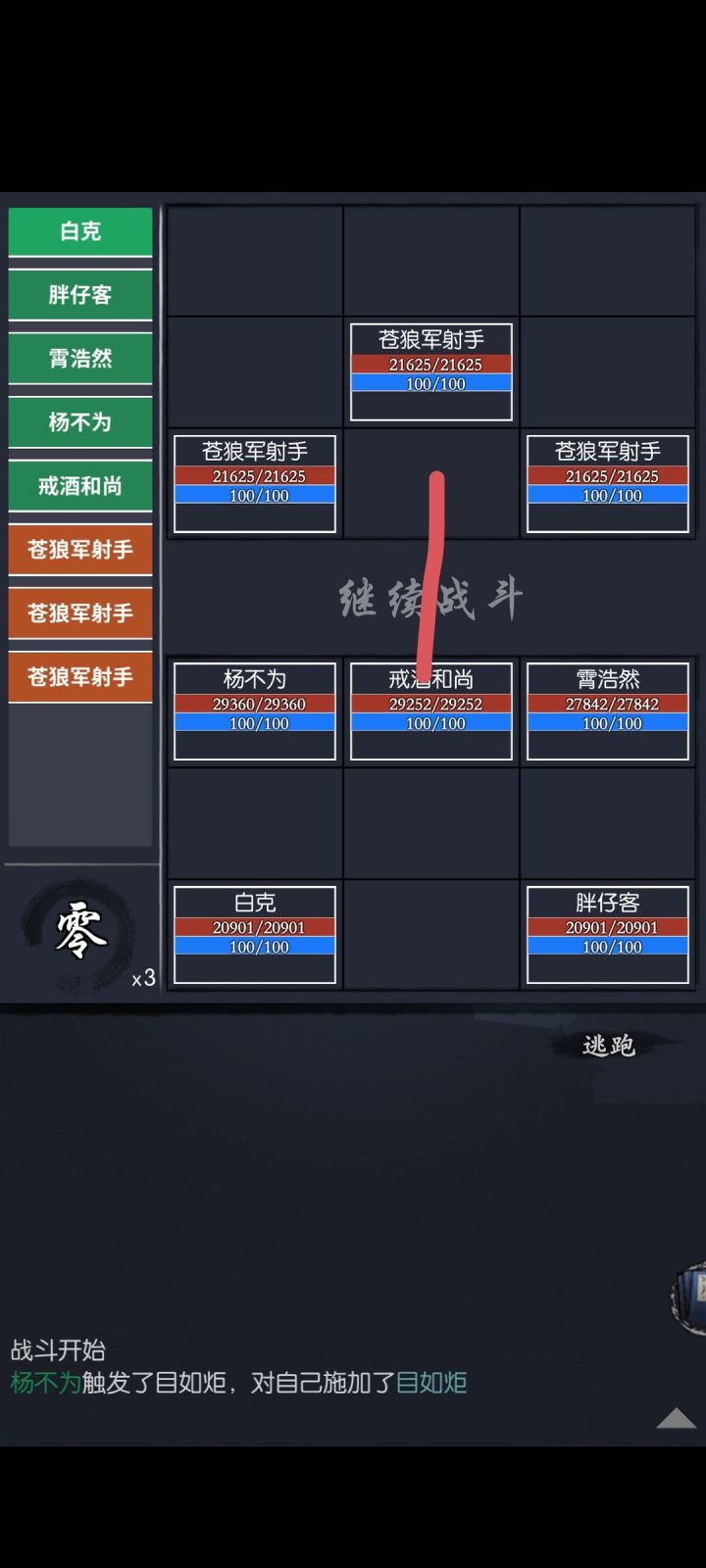This screenshot has height=1568, width=706.
Task: Tap the 胖仔客 card in the bottom row
Action: (607, 933)
